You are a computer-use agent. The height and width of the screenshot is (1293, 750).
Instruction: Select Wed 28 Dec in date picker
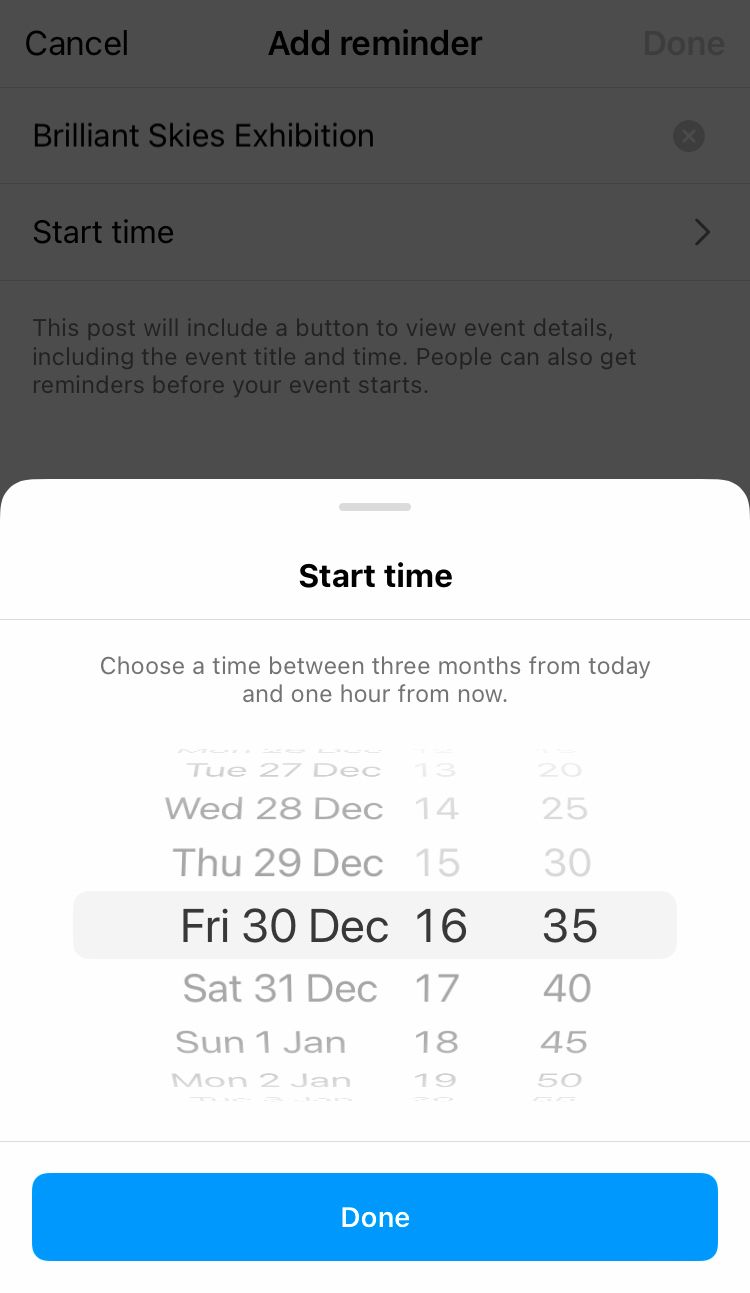click(274, 808)
